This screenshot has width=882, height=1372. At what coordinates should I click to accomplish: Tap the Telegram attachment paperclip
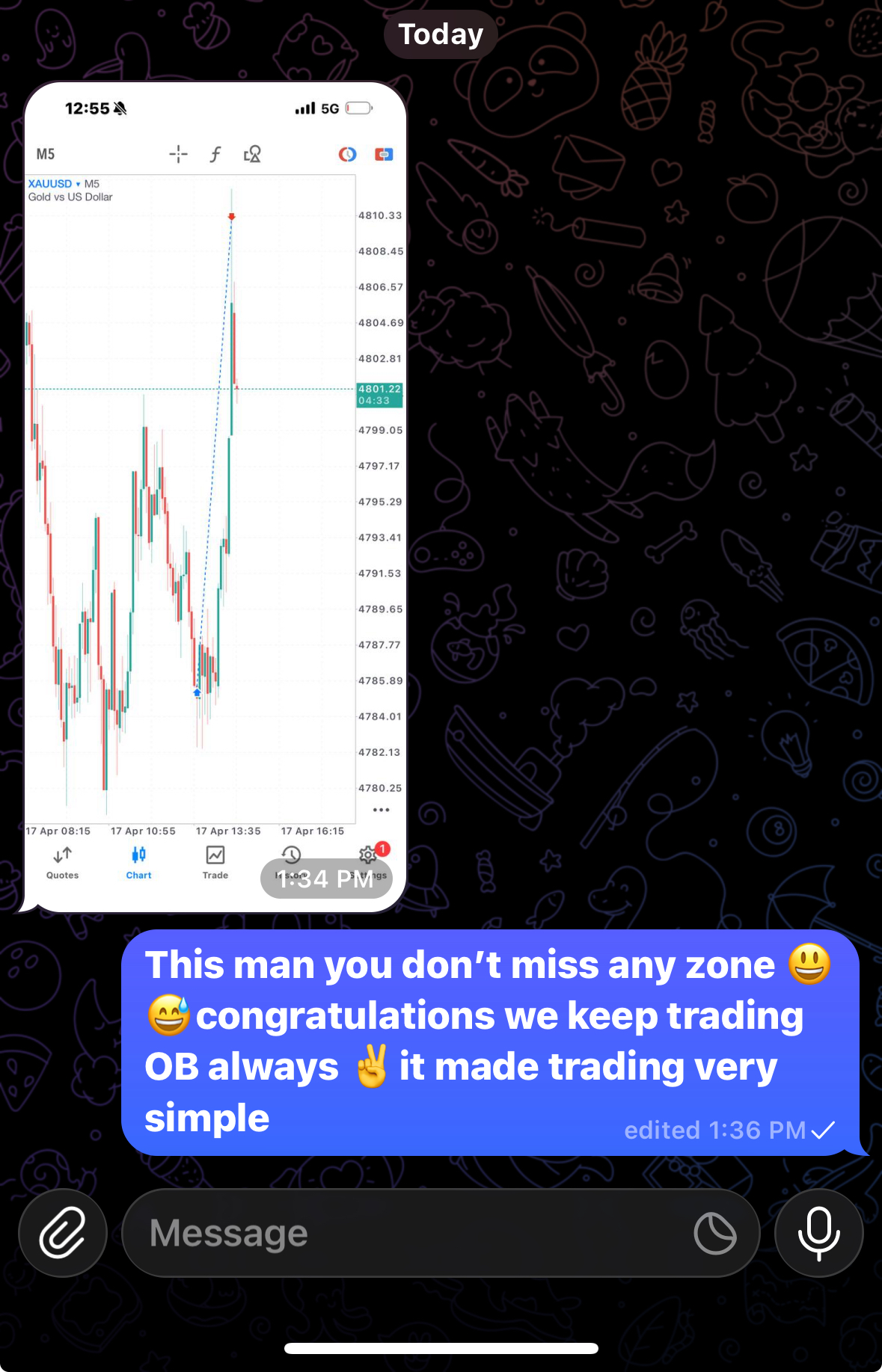point(62,1233)
